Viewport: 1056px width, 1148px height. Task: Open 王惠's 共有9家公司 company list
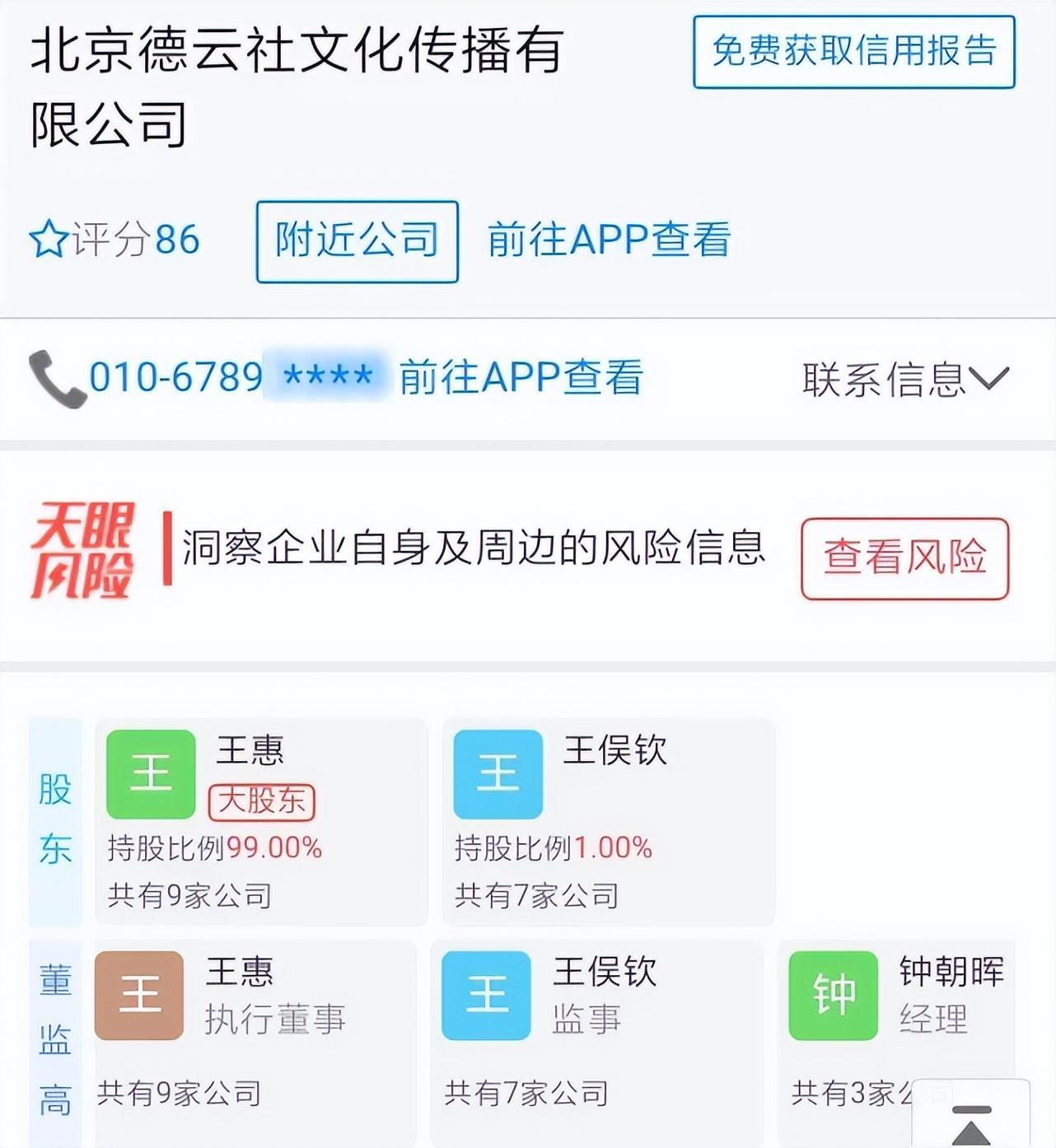click(191, 891)
